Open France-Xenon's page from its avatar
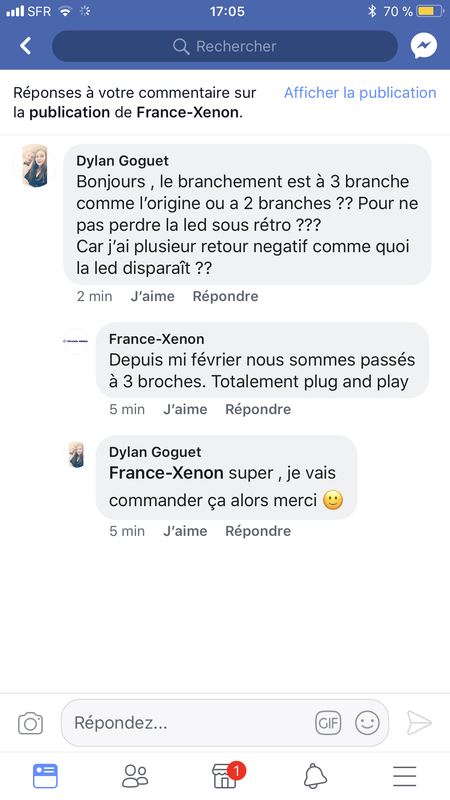This screenshot has height=800, width=450. tap(76, 341)
